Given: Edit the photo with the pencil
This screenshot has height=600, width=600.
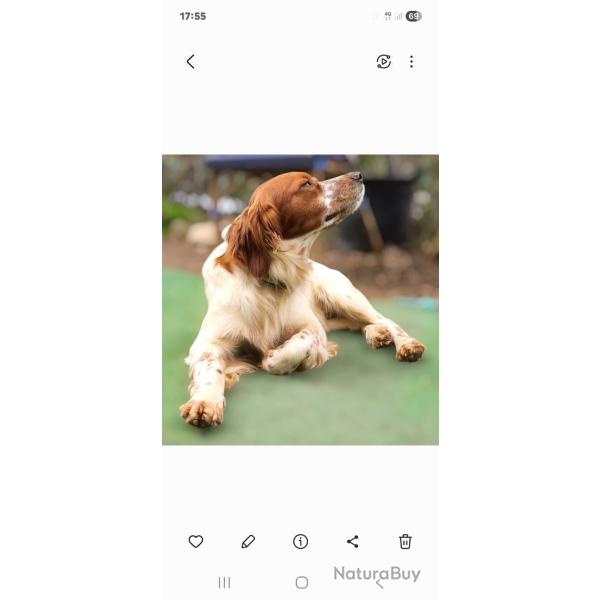Looking at the screenshot, I should (x=248, y=541).
